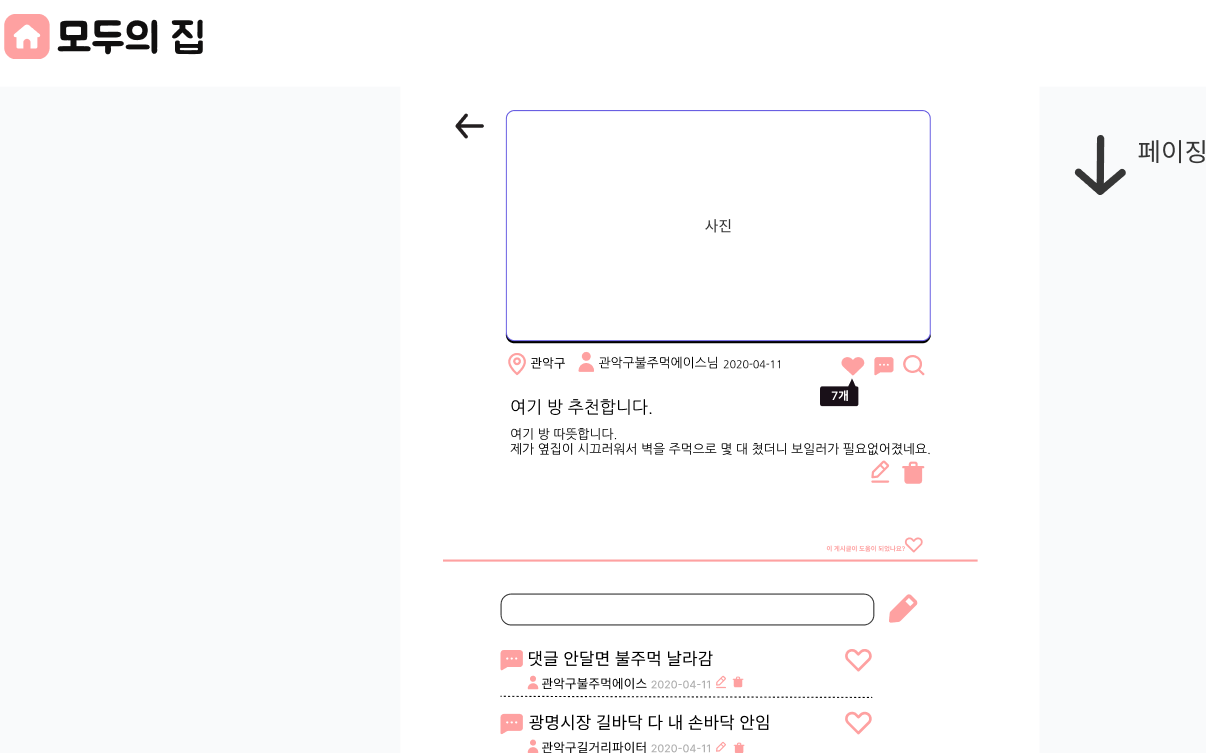Mark the post helpful with the small heart
Viewport: 1206px width, 753px height.
click(x=914, y=545)
